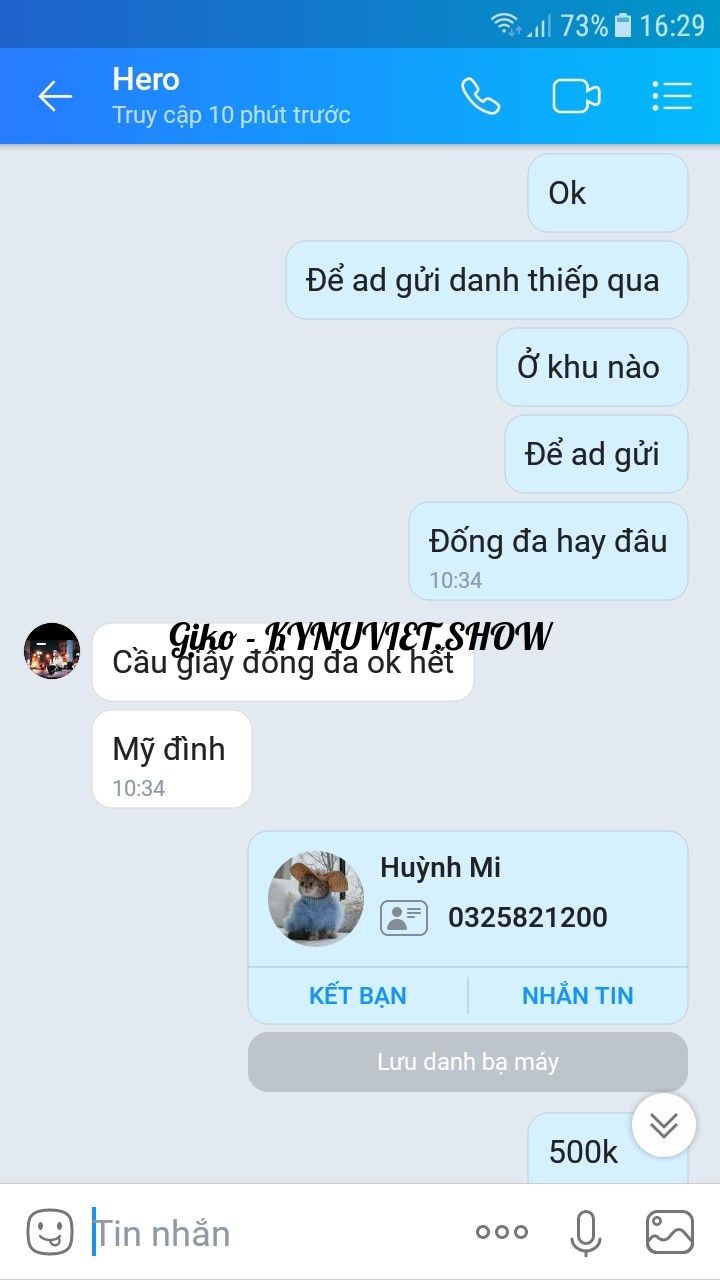Image resolution: width=720 pixels, height=1280 pixels.
Task: Tap NHẮN TIN on Huỳnh Mi's card
Action: pyautogui.click(x=578, y=995)
